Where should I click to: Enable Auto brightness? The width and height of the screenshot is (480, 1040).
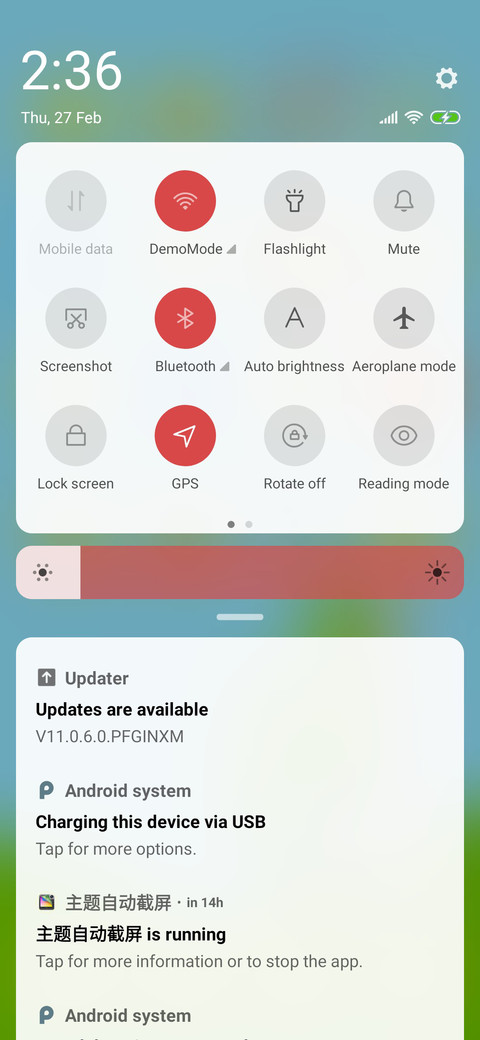pyautogui.click(x=294, y=318)
